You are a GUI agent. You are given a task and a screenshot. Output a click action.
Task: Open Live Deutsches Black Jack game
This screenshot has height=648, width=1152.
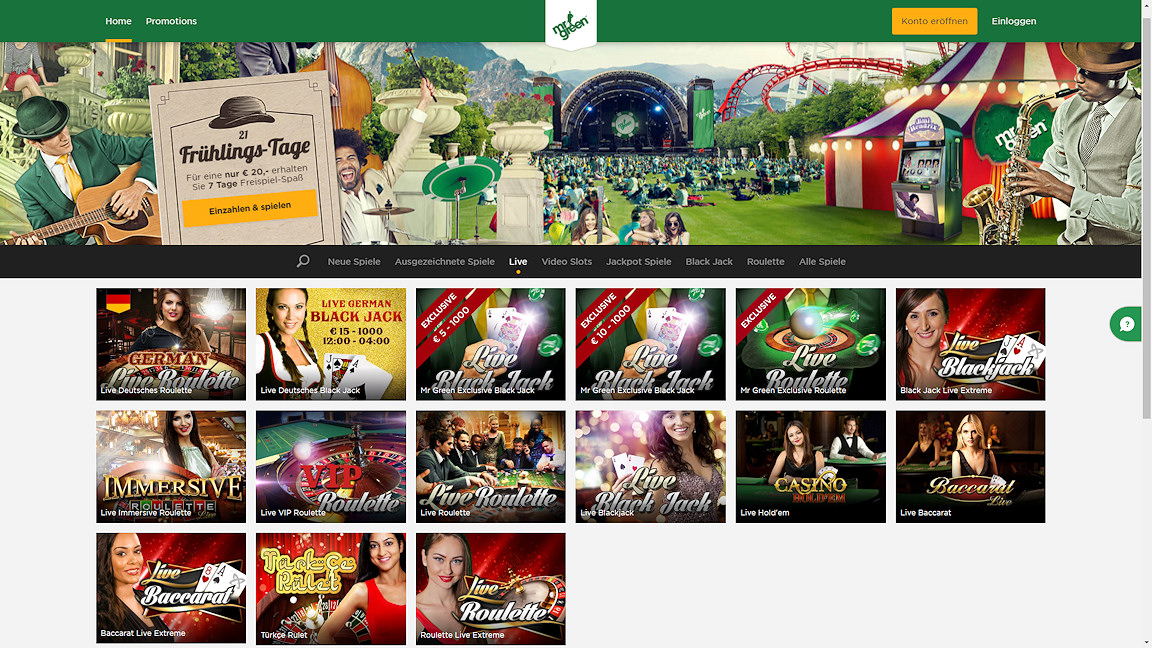[x=331, y=344]
